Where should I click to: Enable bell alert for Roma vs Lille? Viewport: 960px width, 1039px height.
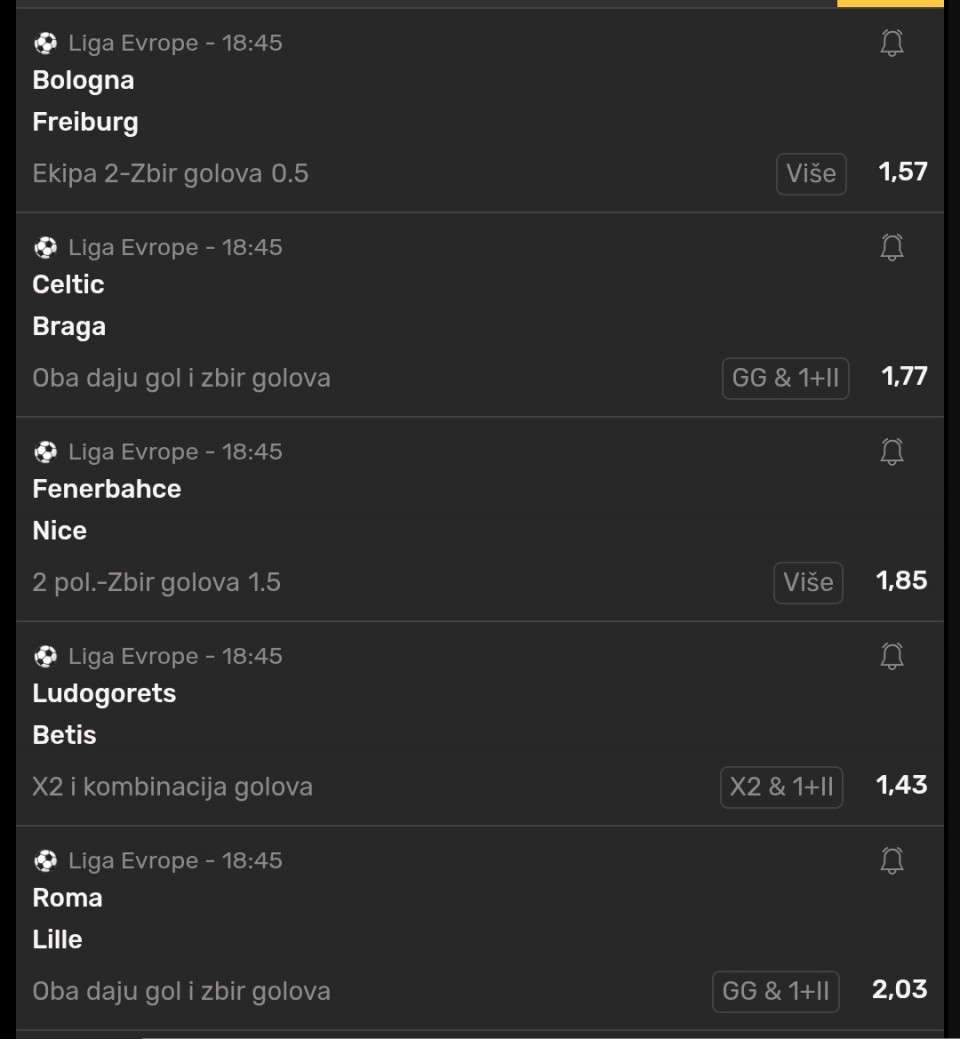(892, 860)
